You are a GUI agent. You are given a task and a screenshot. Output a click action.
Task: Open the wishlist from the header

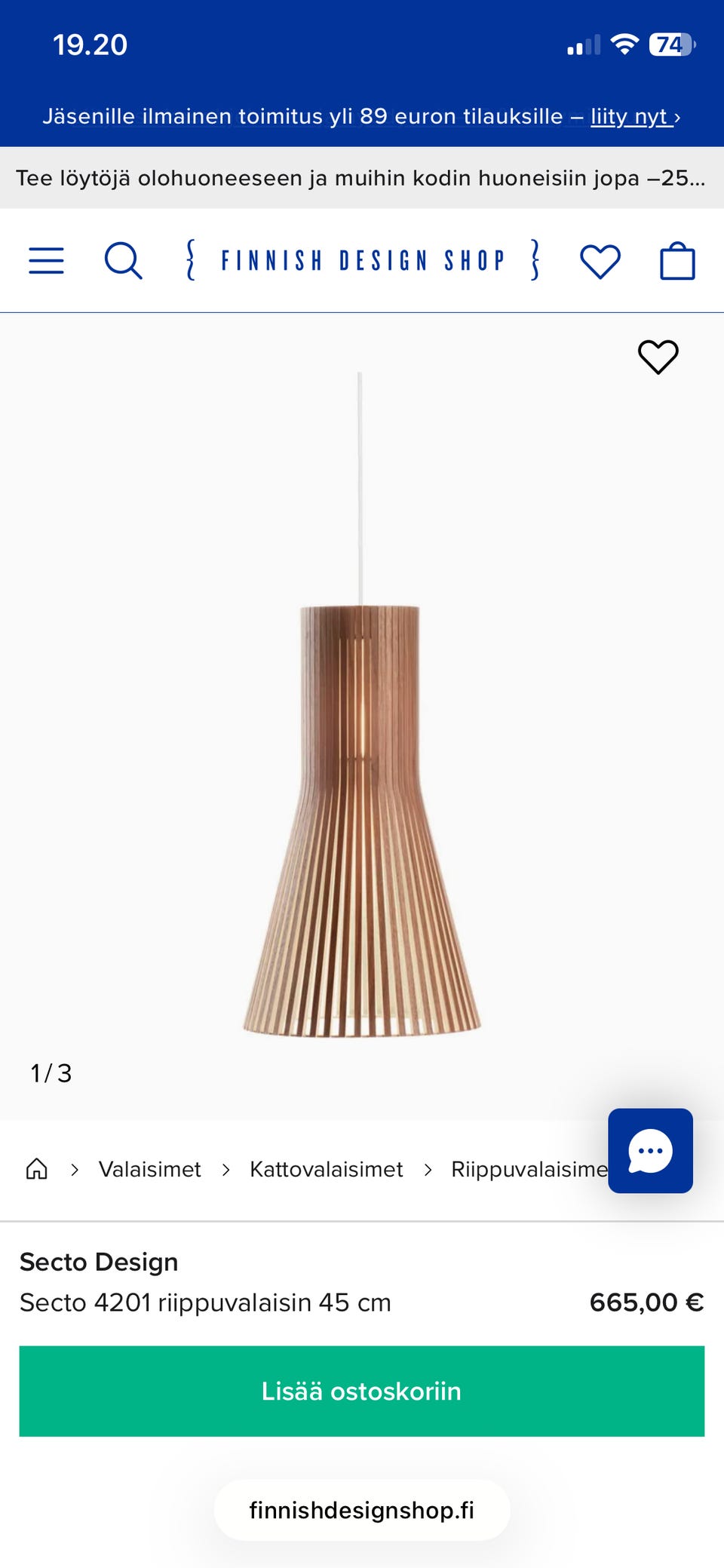point(600,261)
